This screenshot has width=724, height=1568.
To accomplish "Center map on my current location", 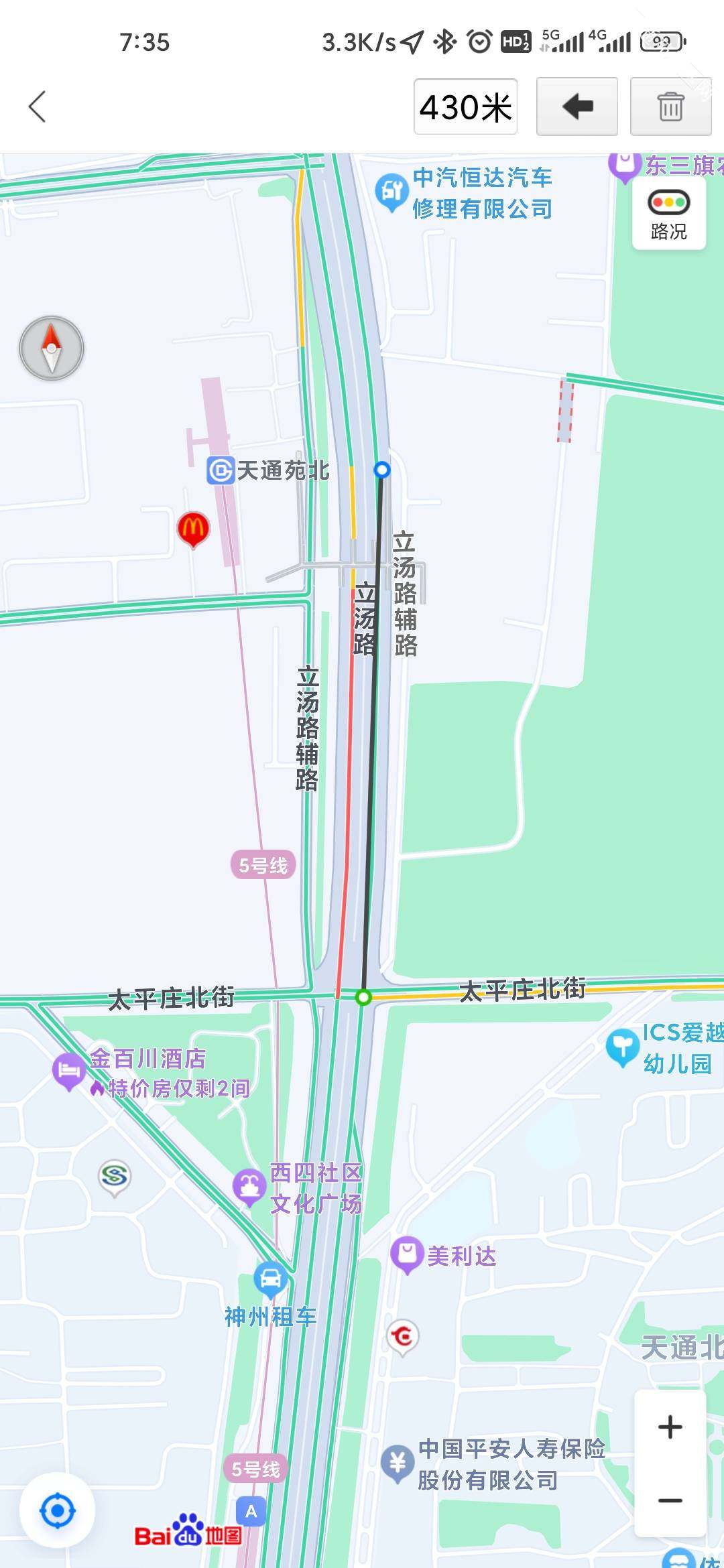I will 57,1511.
